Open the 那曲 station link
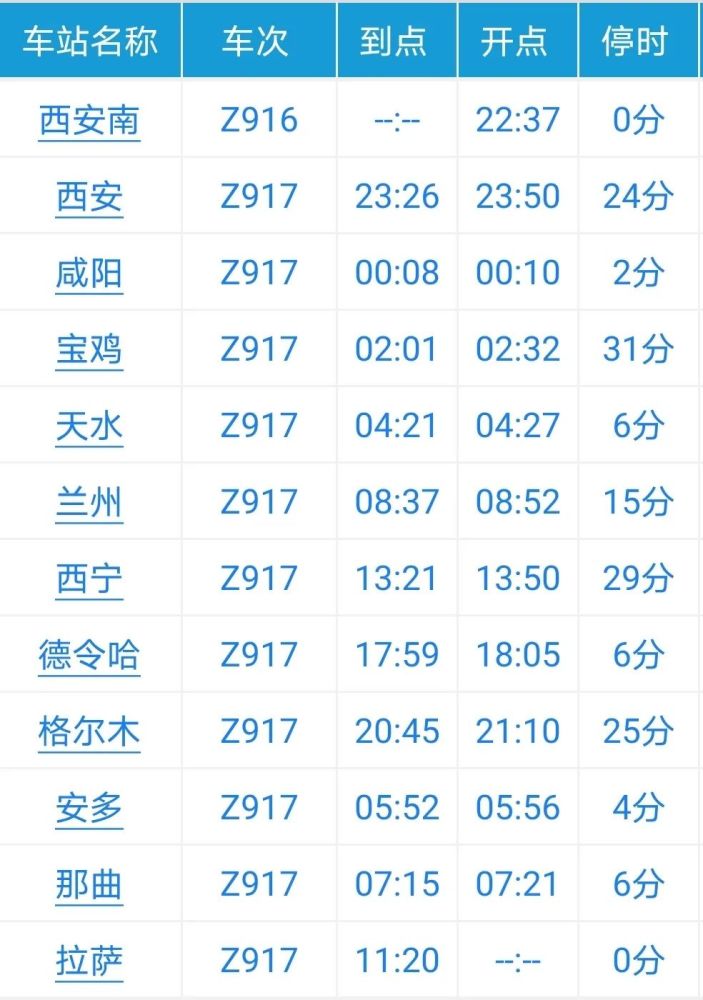703x1000 pixels. pos(89,884)
